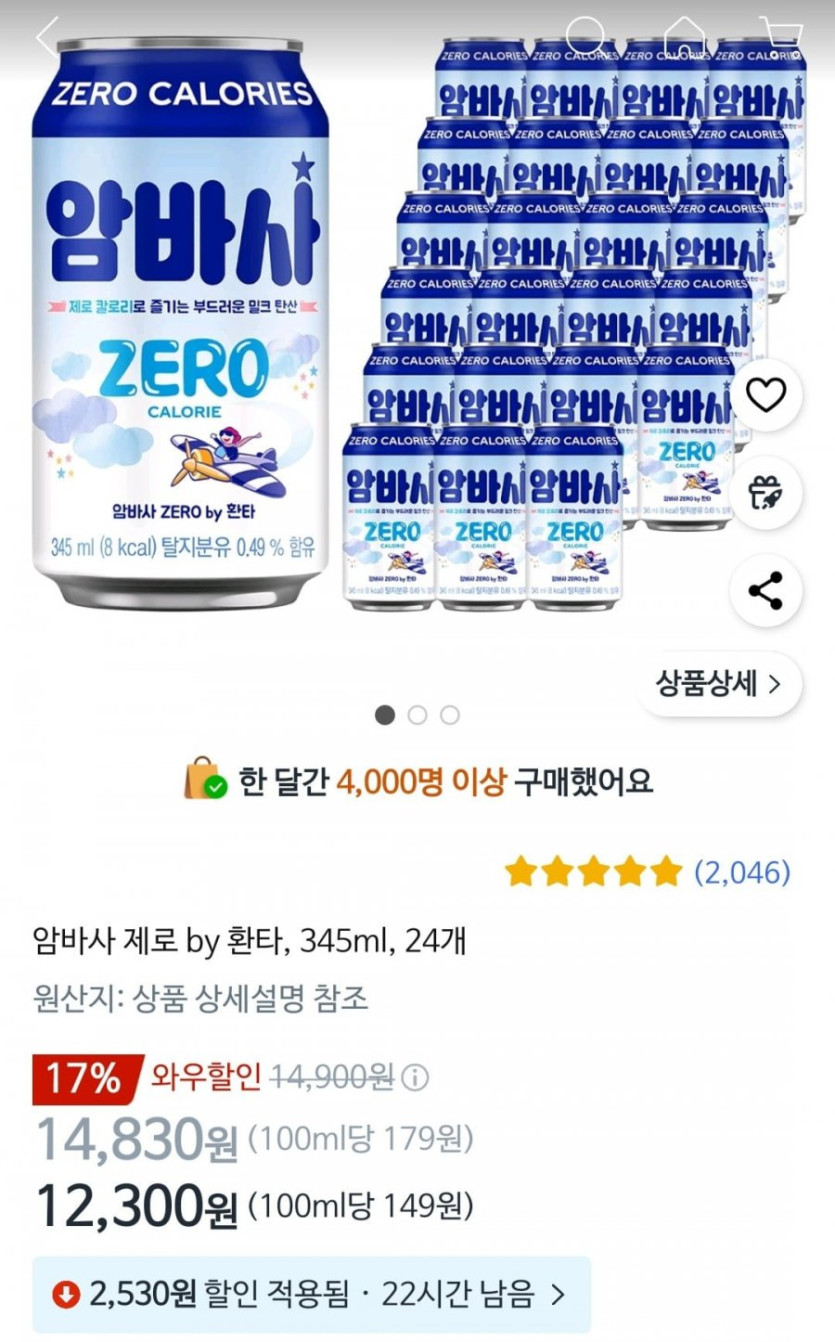The width and height of the screenshot is (835, 1342).
Task: Share this product
Action: click(766, 591)
